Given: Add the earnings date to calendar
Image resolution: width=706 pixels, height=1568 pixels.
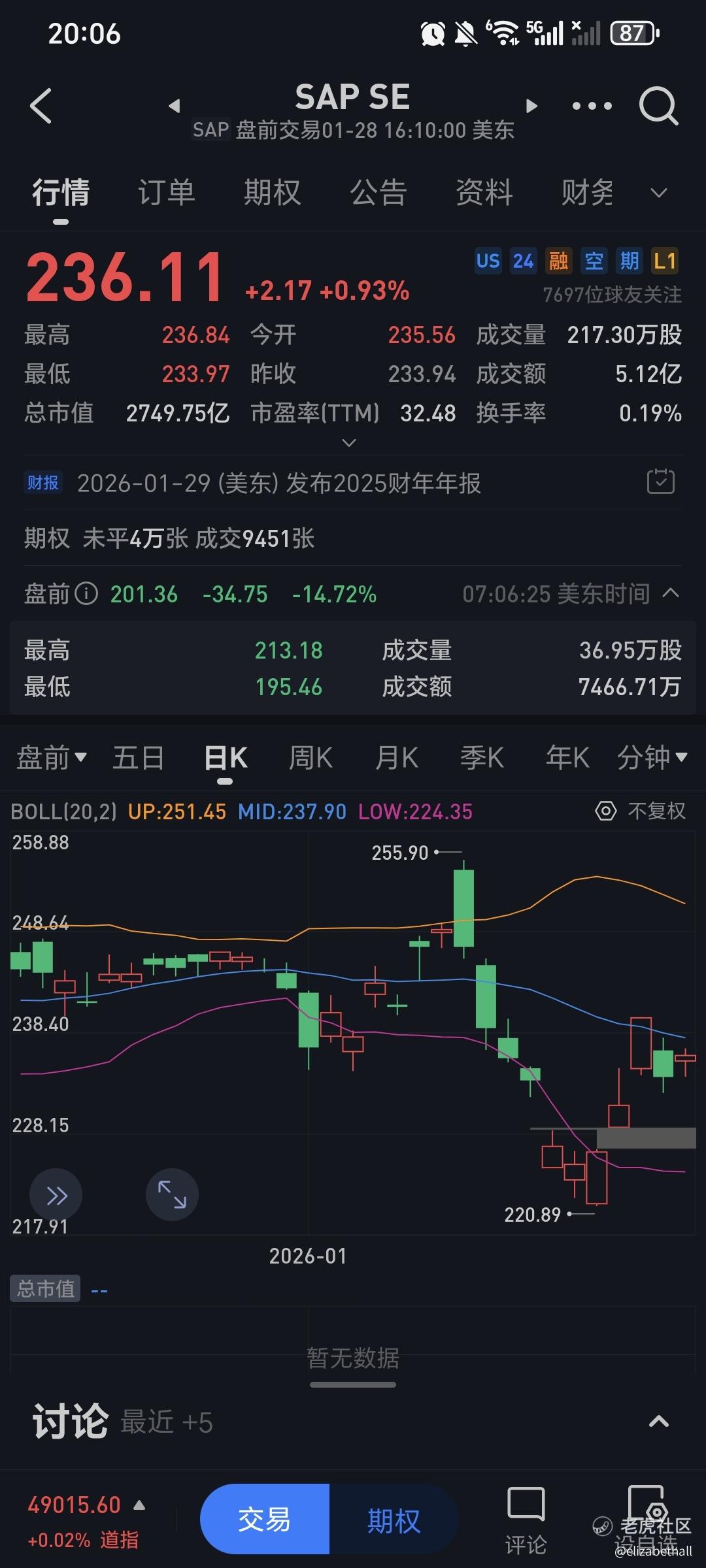Looking at the screenshot, I should pyautogui.click(x=660, y=483).
